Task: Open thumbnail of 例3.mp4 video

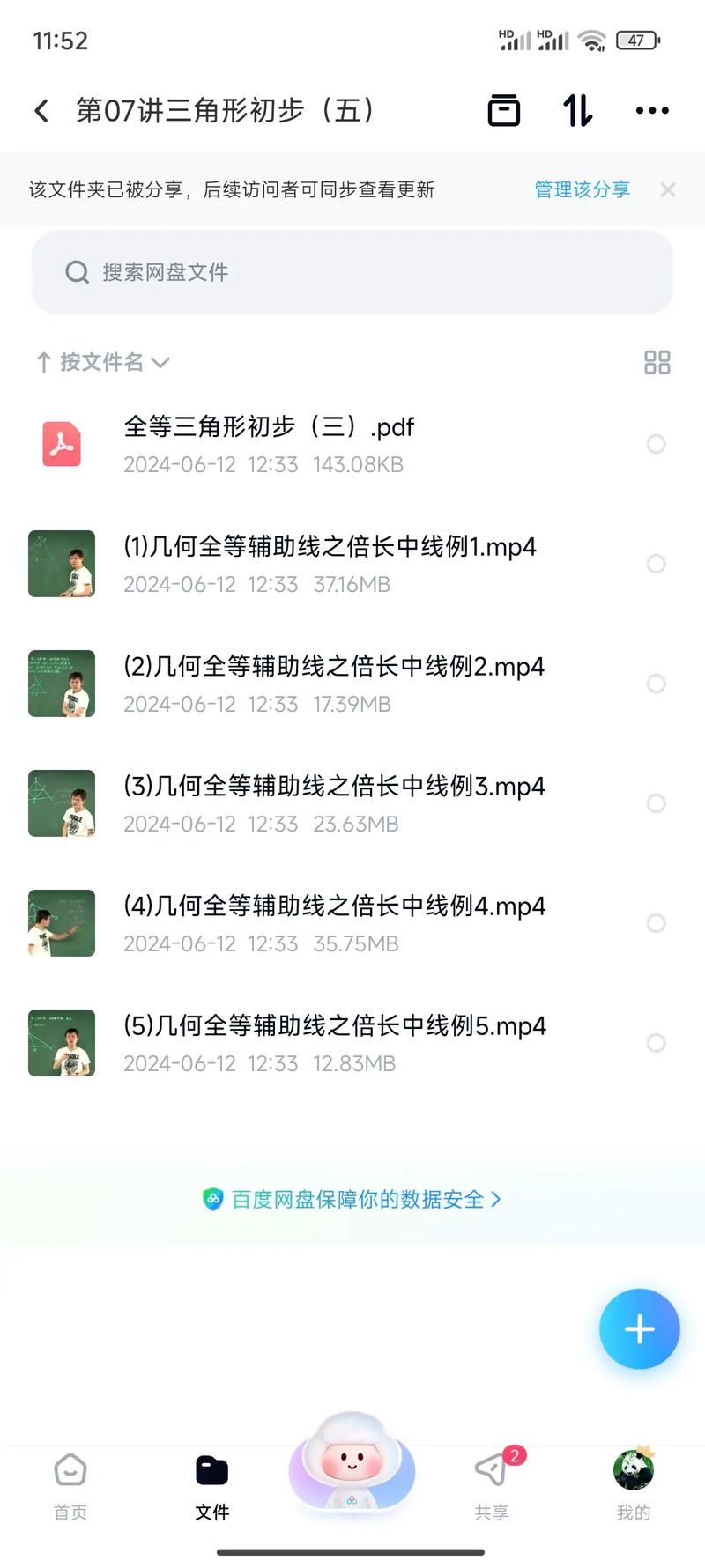Action: coord(61,802)
